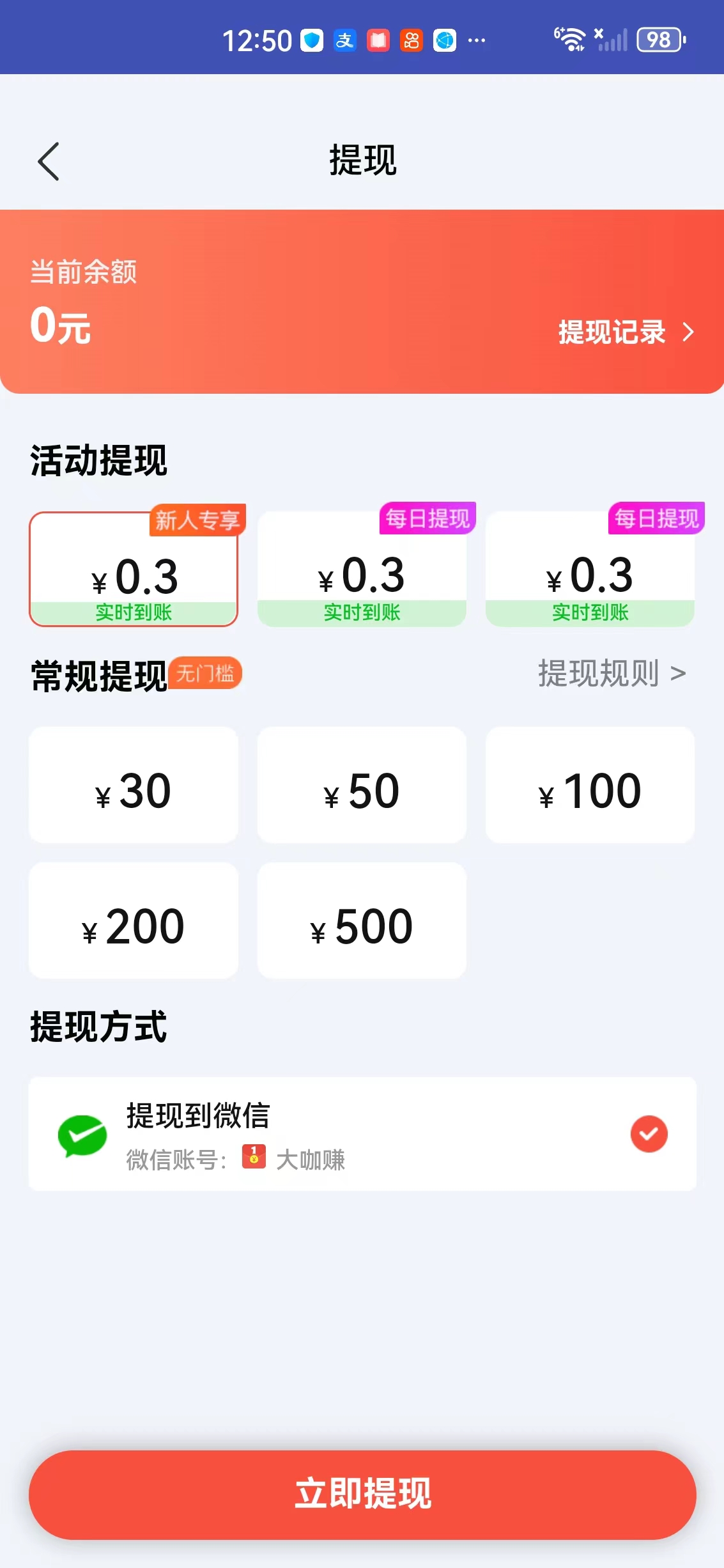The image size is (724, 1568).
Task: Expand 提现规则 details
Action: pyautogui.click(x=610, y=673)
